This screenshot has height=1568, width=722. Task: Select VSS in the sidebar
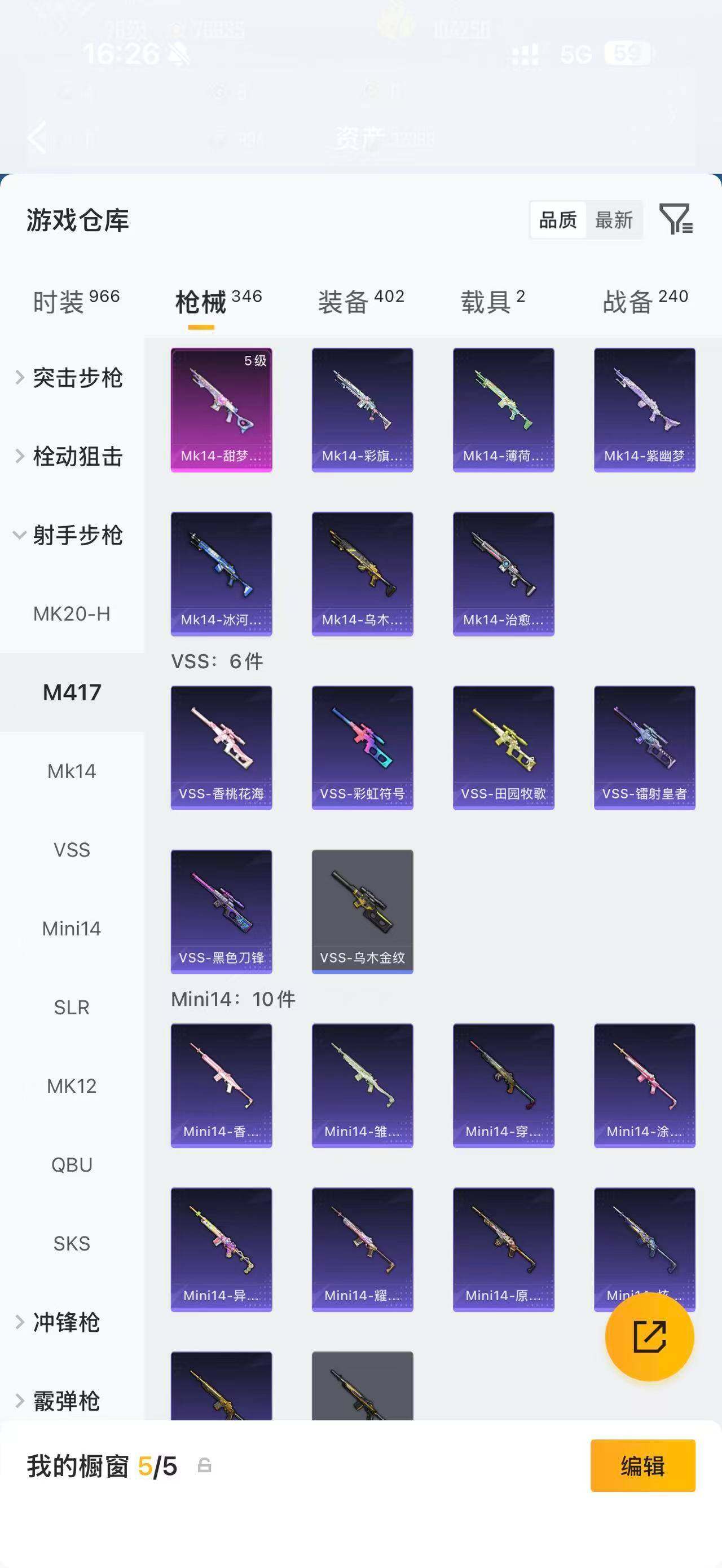click(72, 850)
